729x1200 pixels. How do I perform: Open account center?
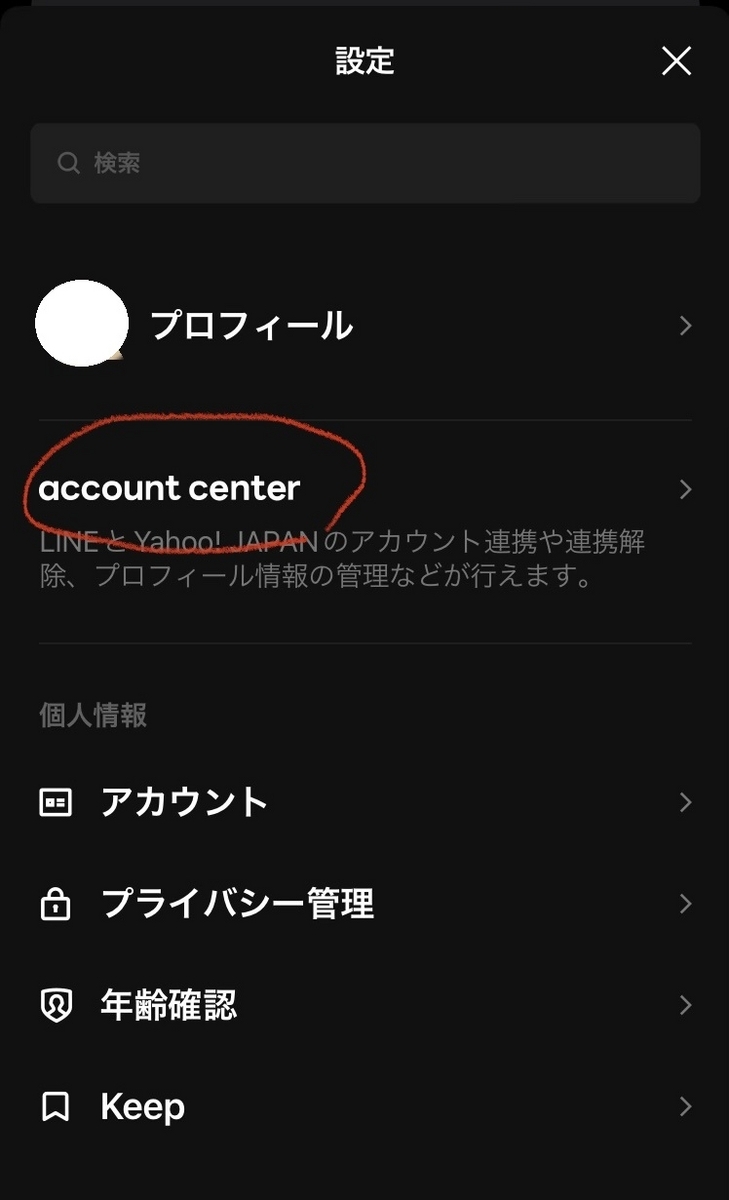365,532
